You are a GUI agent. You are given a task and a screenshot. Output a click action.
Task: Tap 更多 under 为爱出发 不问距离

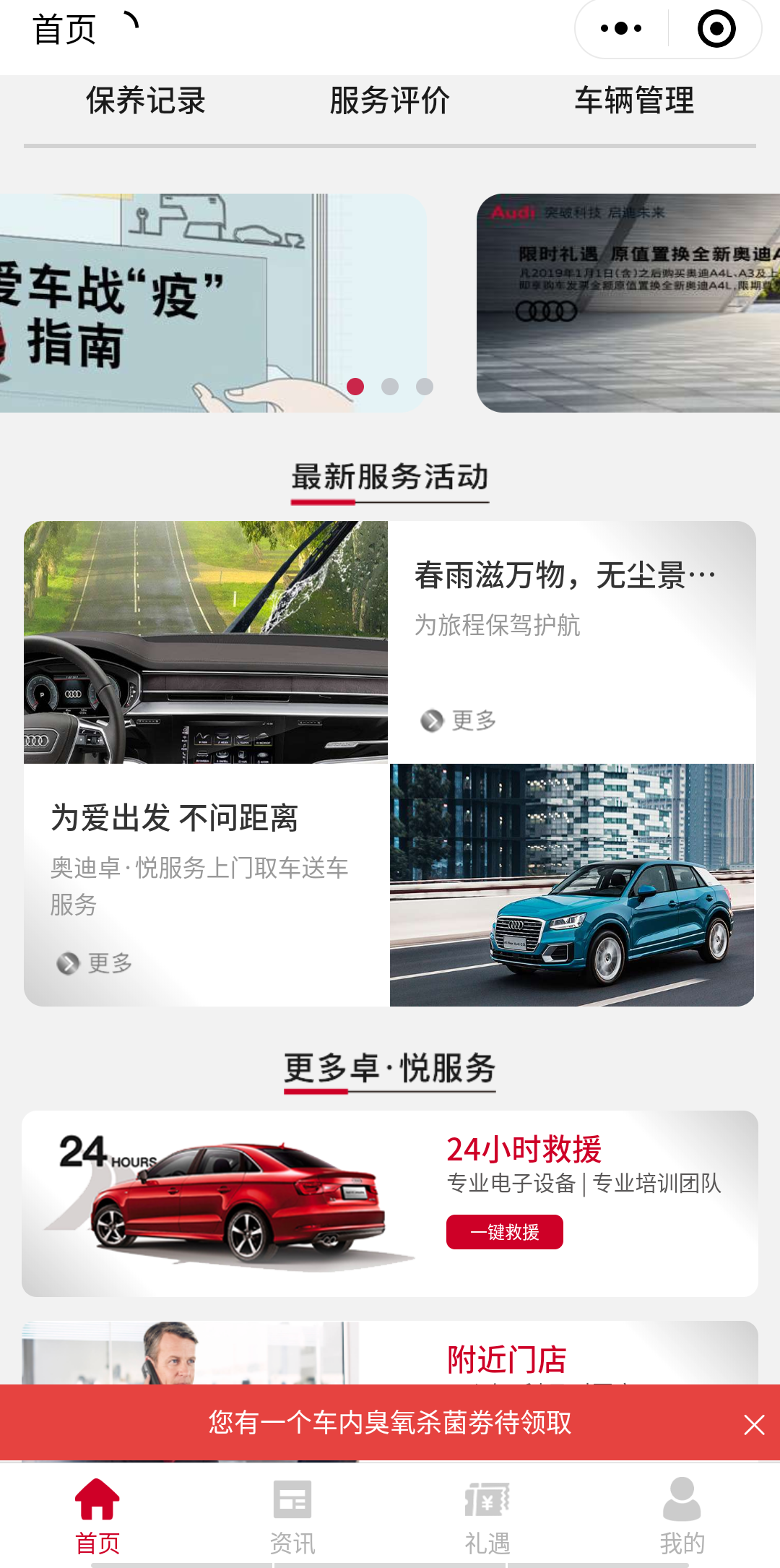(x=95, y=963)
